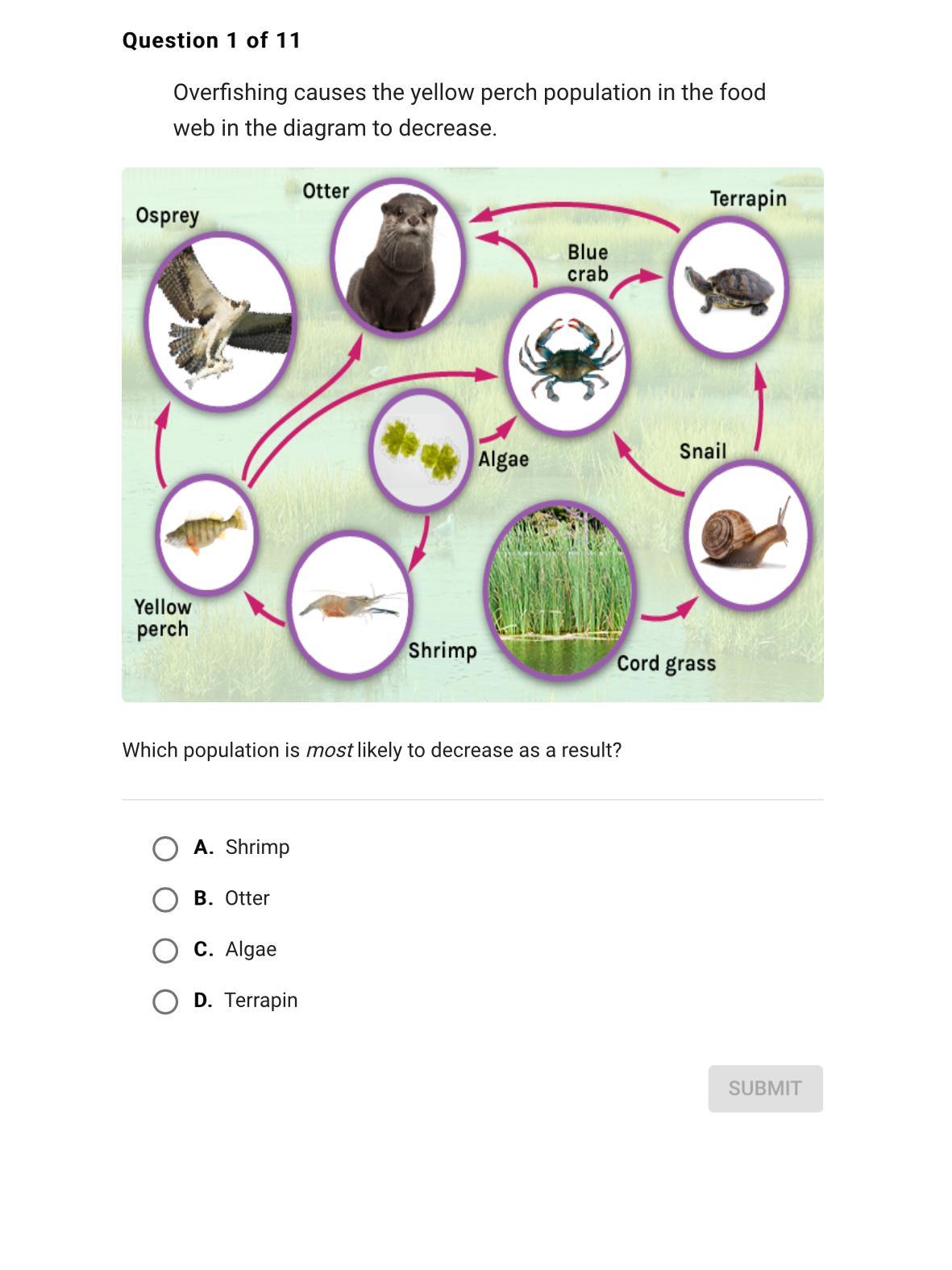Pick answer C. Algae
Image resolution: width=952 pixels, height=1270 pixels.
tap(165, 951)
